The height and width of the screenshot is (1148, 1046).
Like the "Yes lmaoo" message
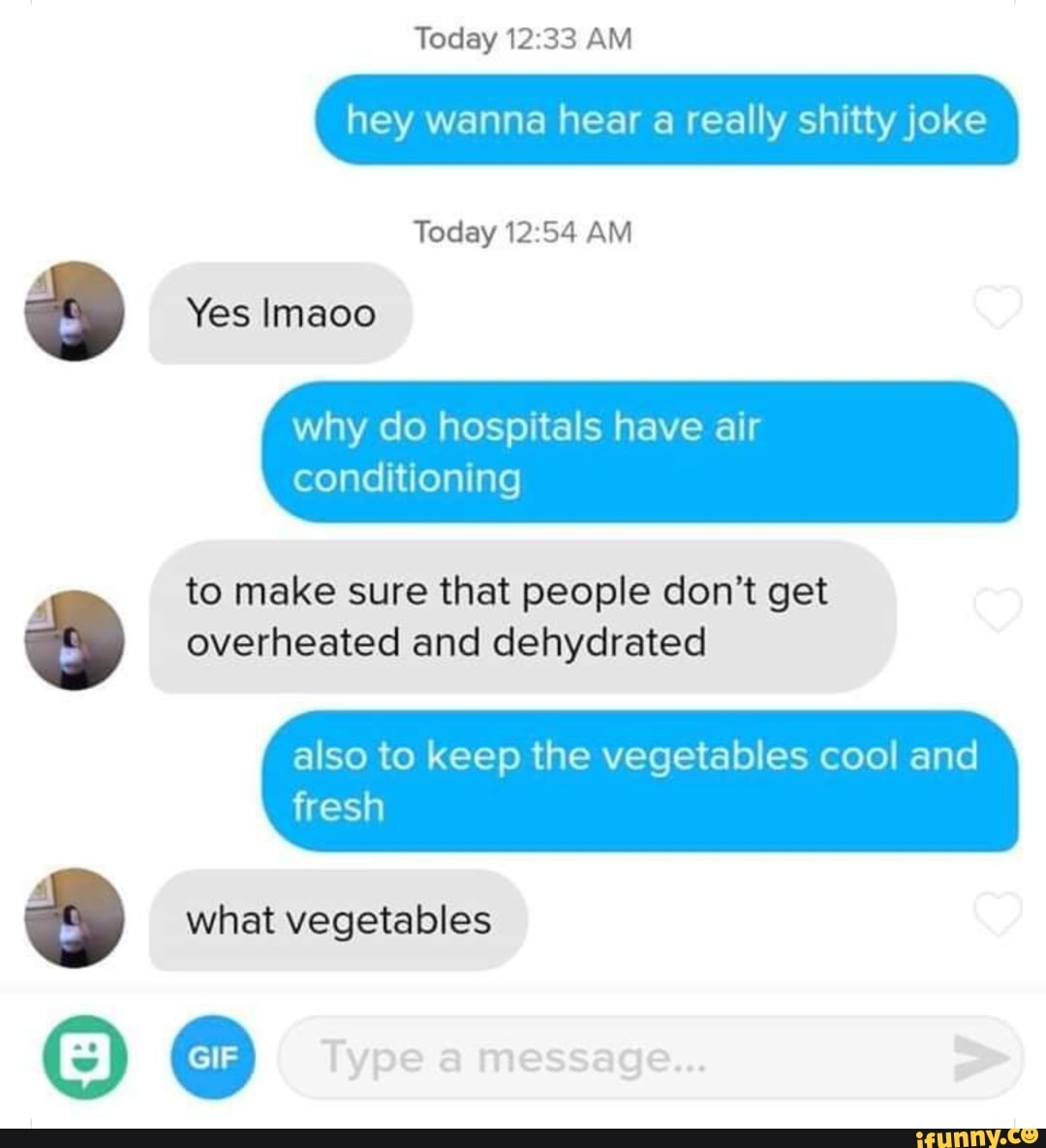click(997, 310)
